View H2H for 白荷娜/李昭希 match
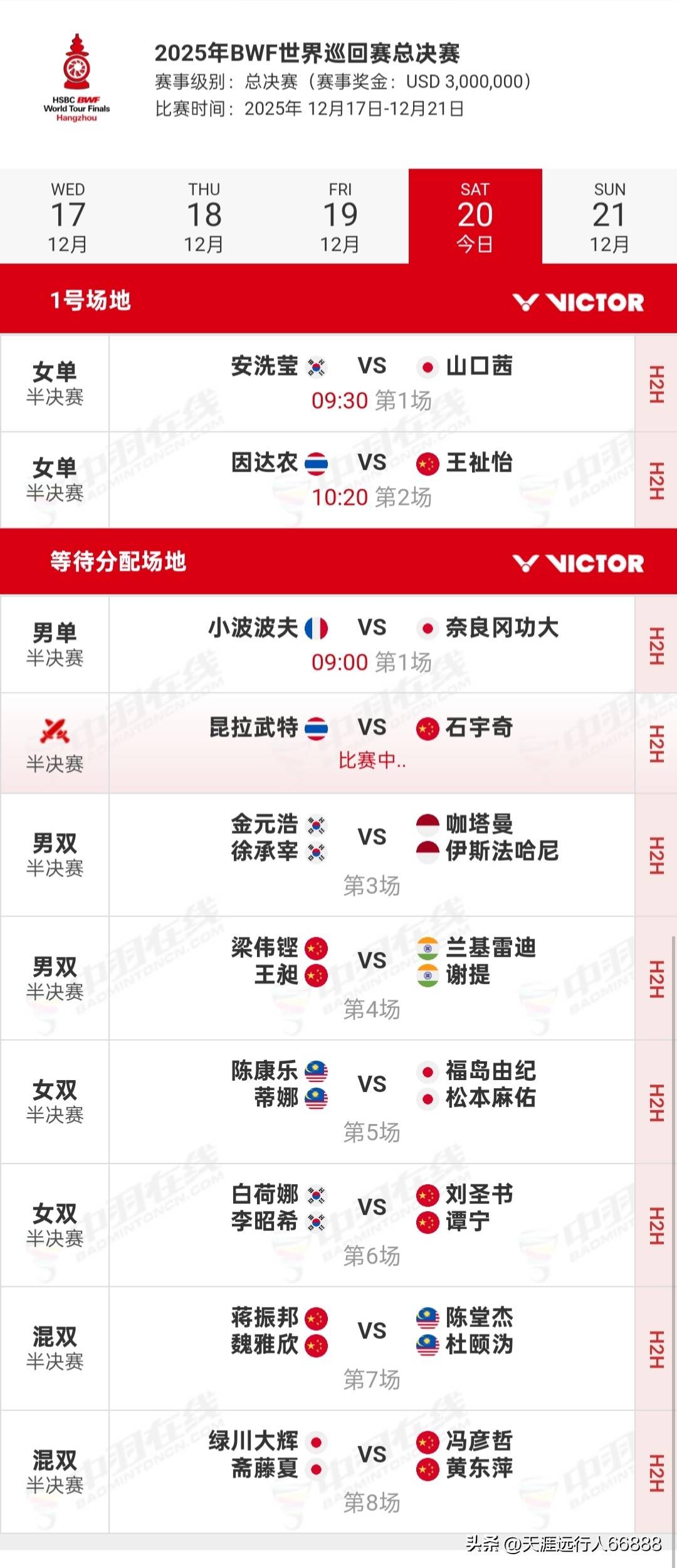This screenshot has height=1568, width=677. (655, 1226)
